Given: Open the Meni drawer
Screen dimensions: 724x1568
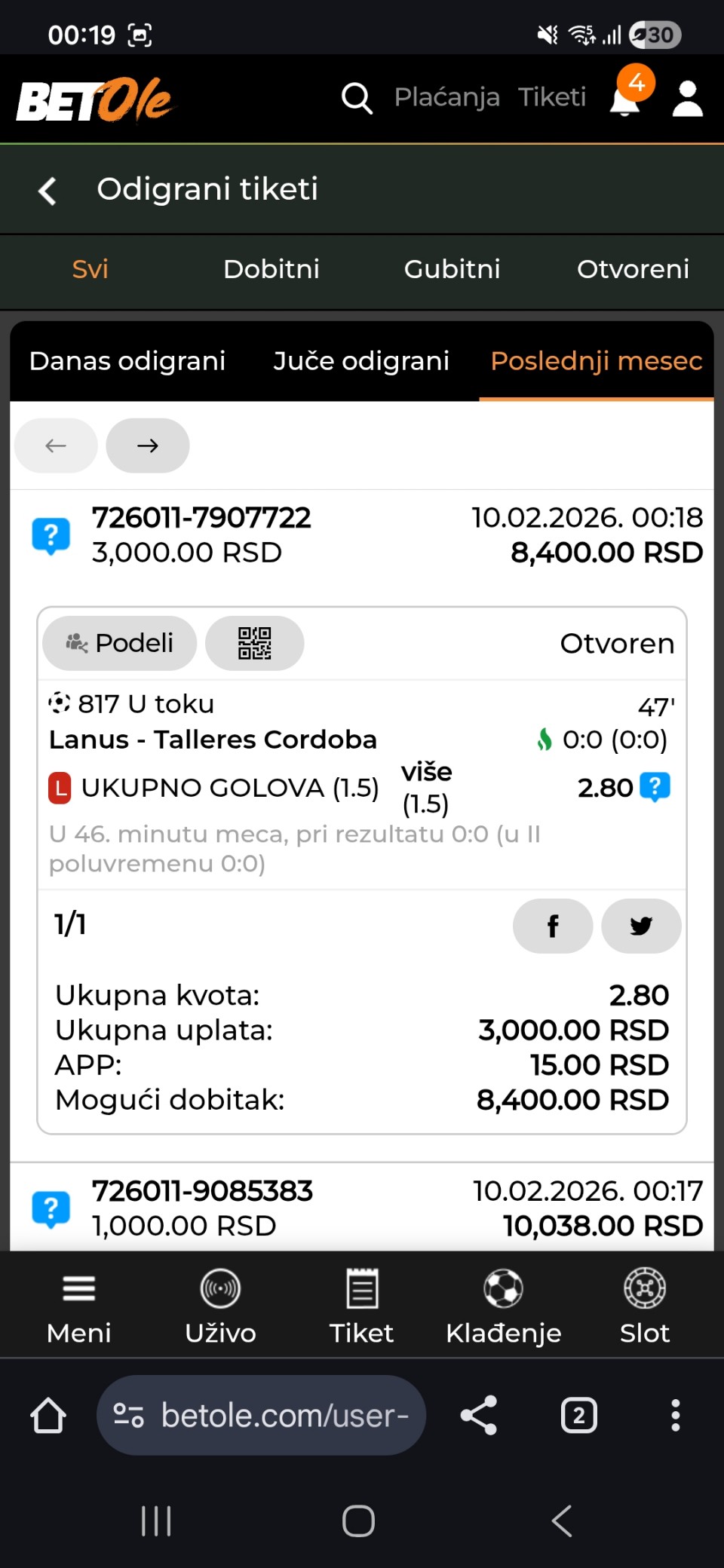Looking at the screenshot, I should [x=78, y=1305].
